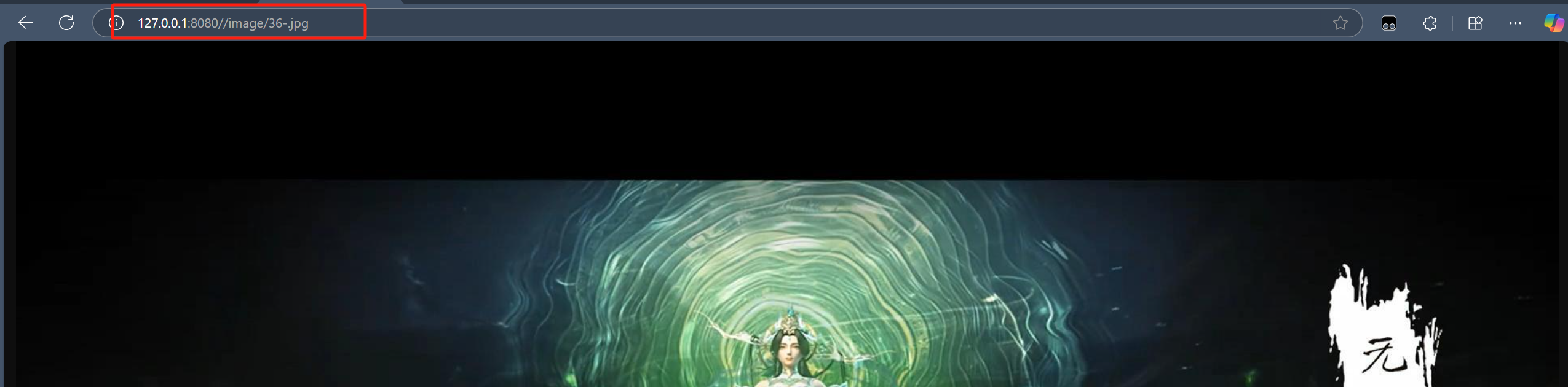The width and height of the screenshot is (1568, 387).
Task: Open the split screen tool
Action: [x=1475, y=23]
